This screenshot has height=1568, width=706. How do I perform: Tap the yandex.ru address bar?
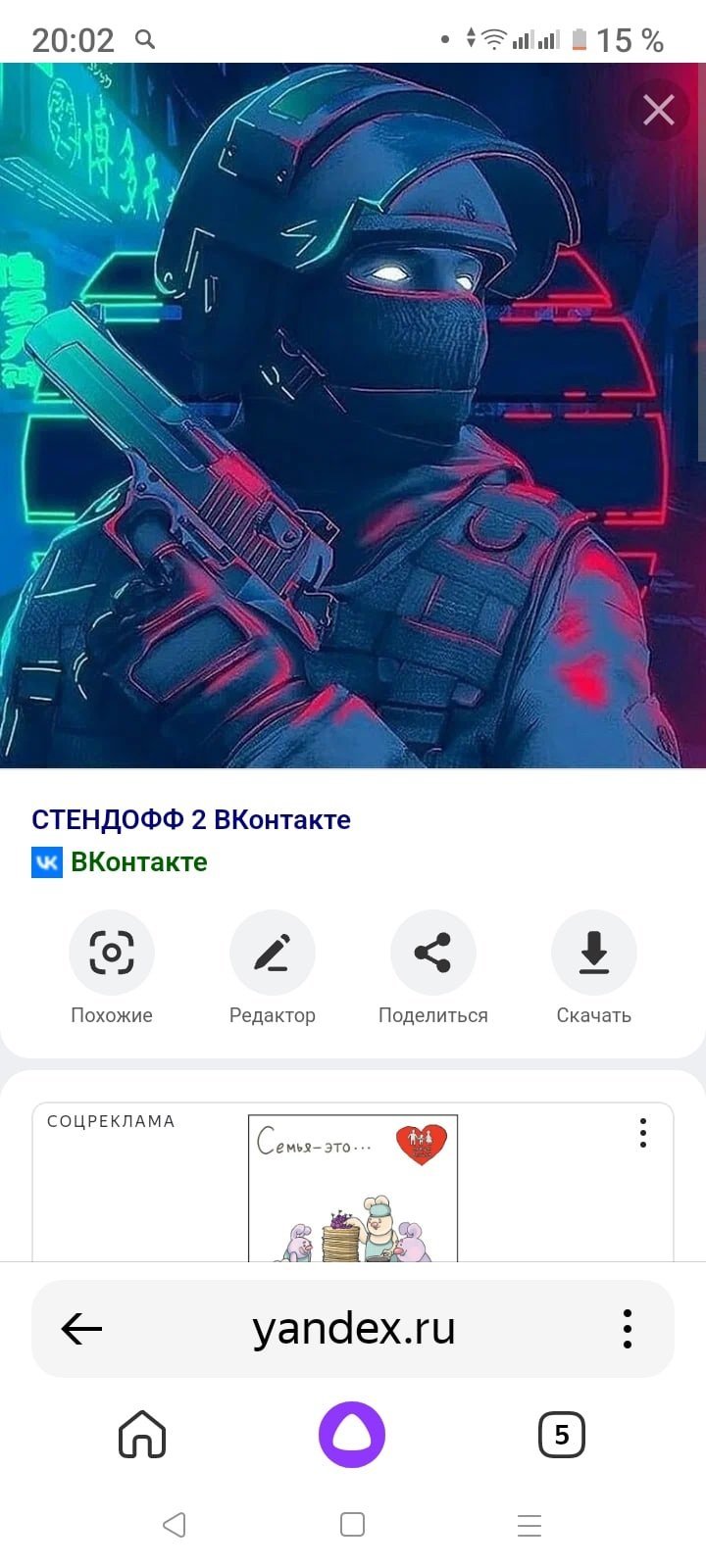353,1329
